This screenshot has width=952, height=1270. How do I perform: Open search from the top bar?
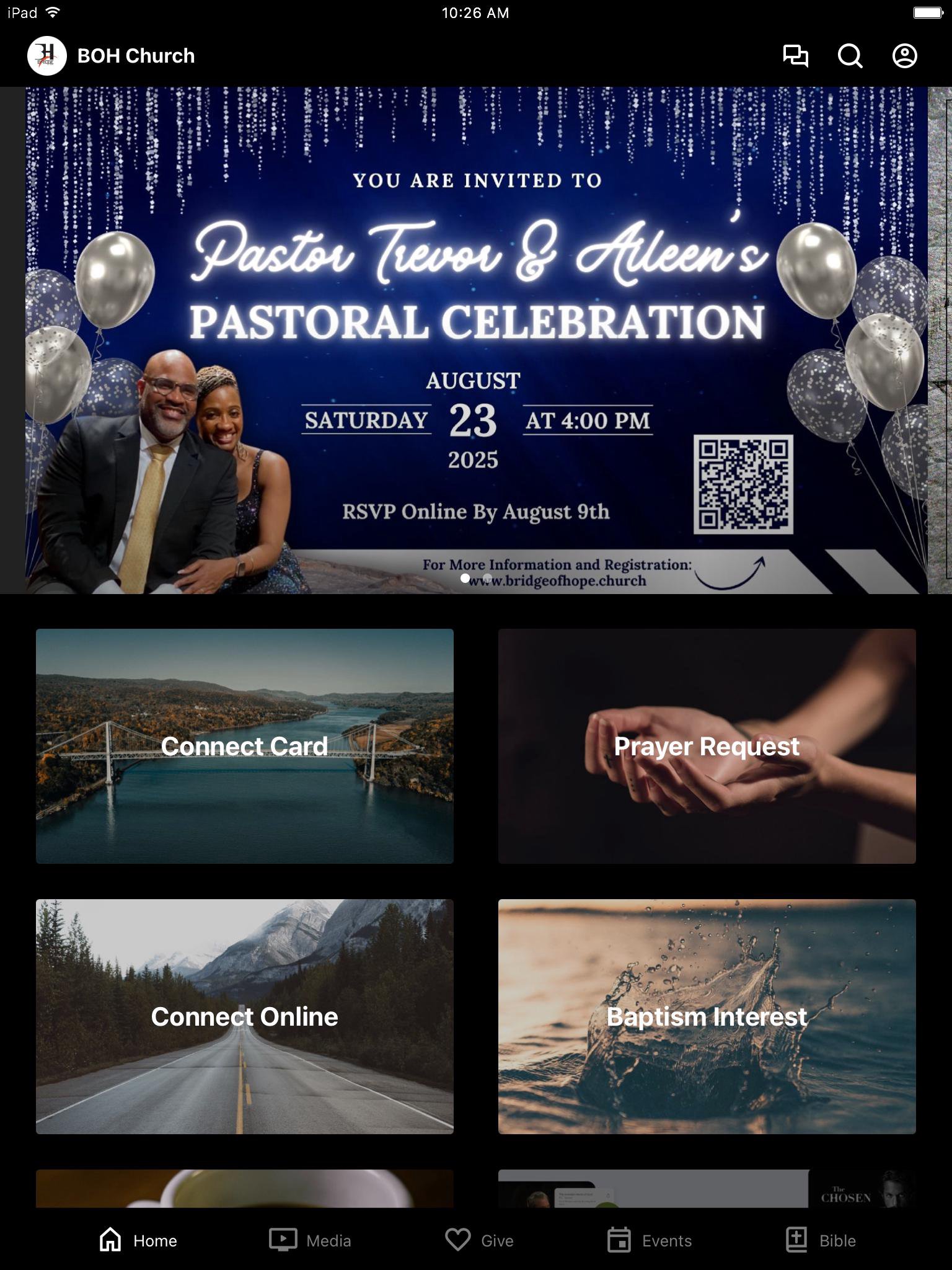(x=850, y=56)
